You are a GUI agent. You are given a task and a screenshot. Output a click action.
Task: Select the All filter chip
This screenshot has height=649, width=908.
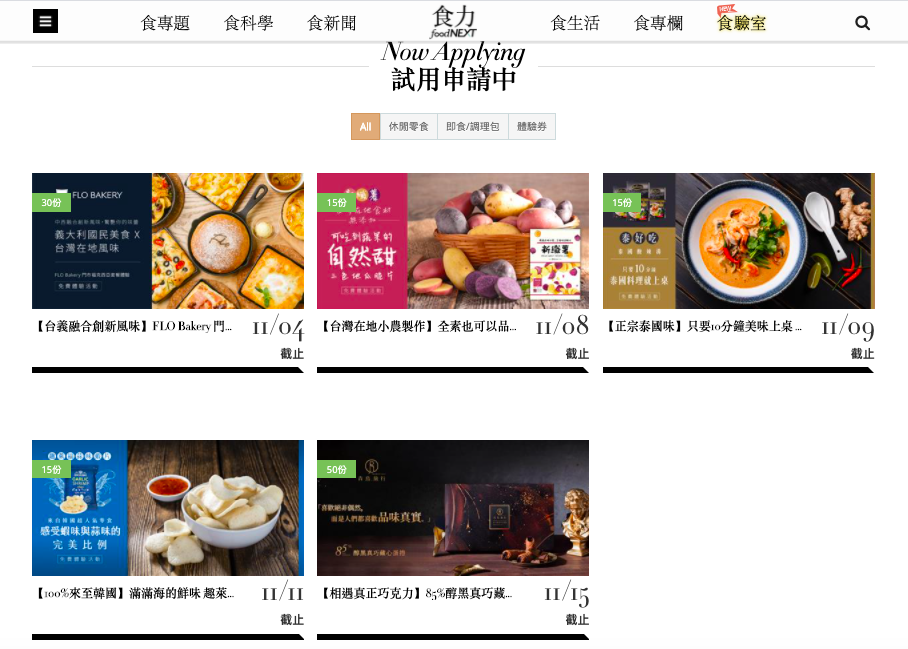365,127
